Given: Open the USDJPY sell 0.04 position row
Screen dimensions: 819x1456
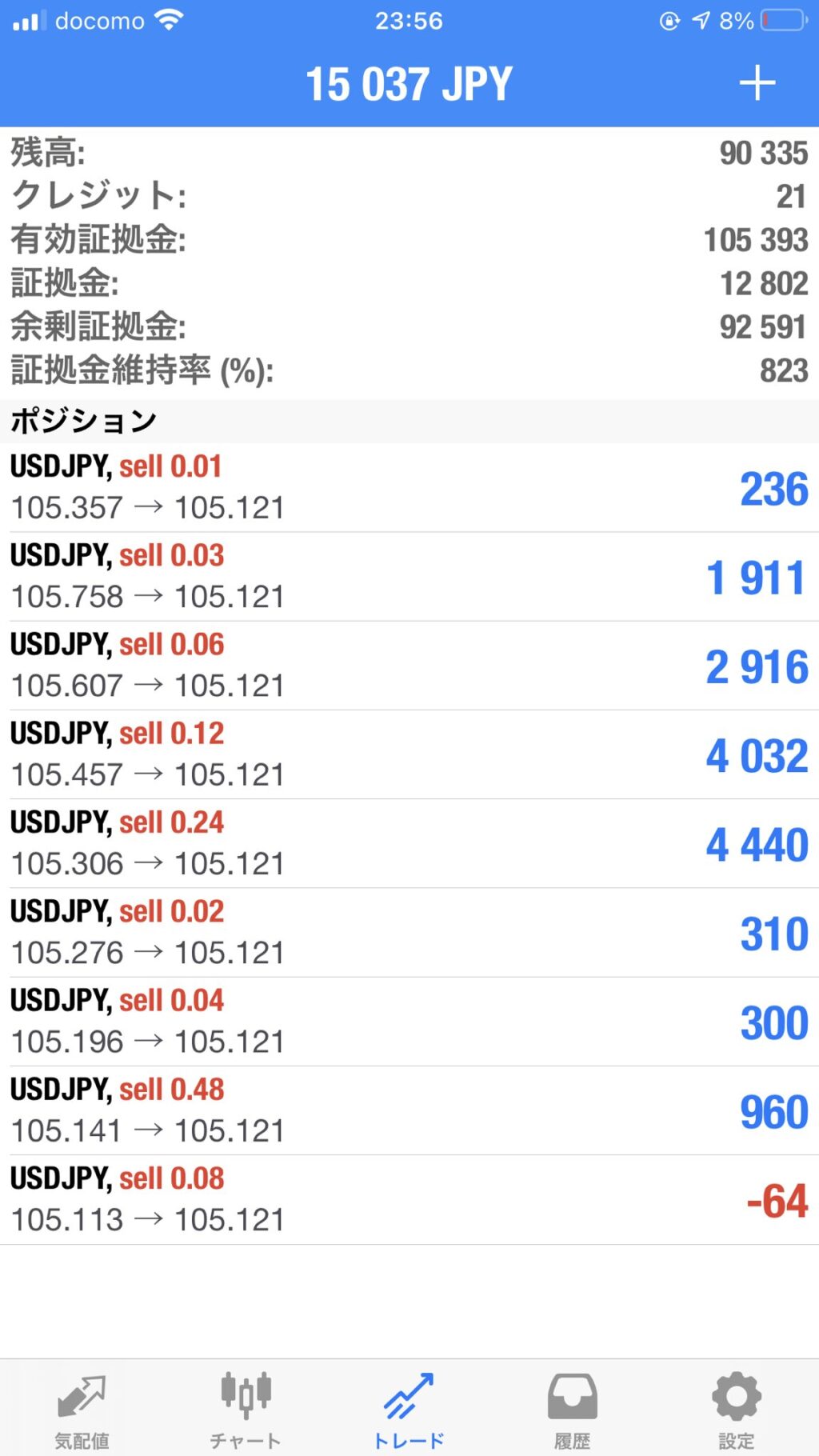Looking at the screenshot, I should (409, 1022).
